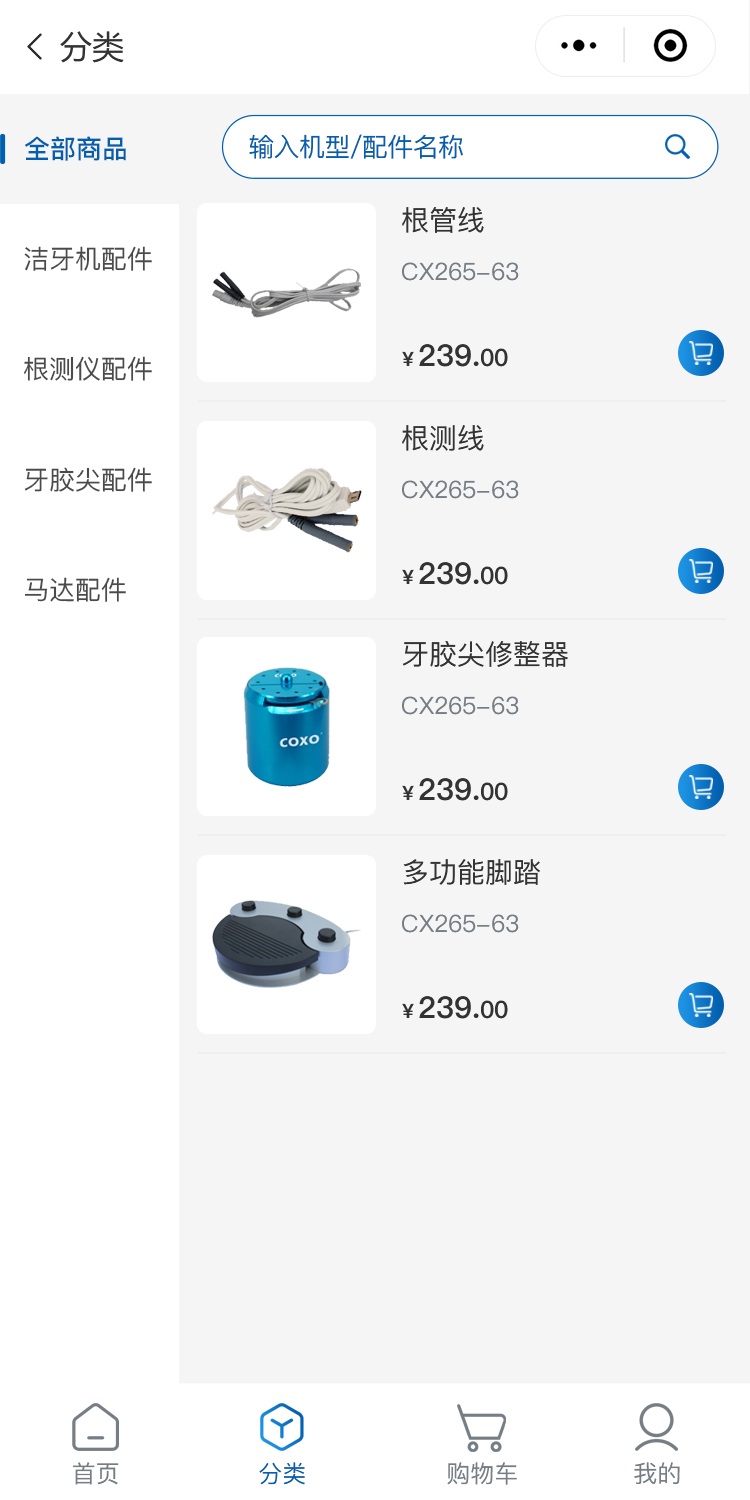Go back from the 分类 page
750x1500 pixels.
pos(36,47)
